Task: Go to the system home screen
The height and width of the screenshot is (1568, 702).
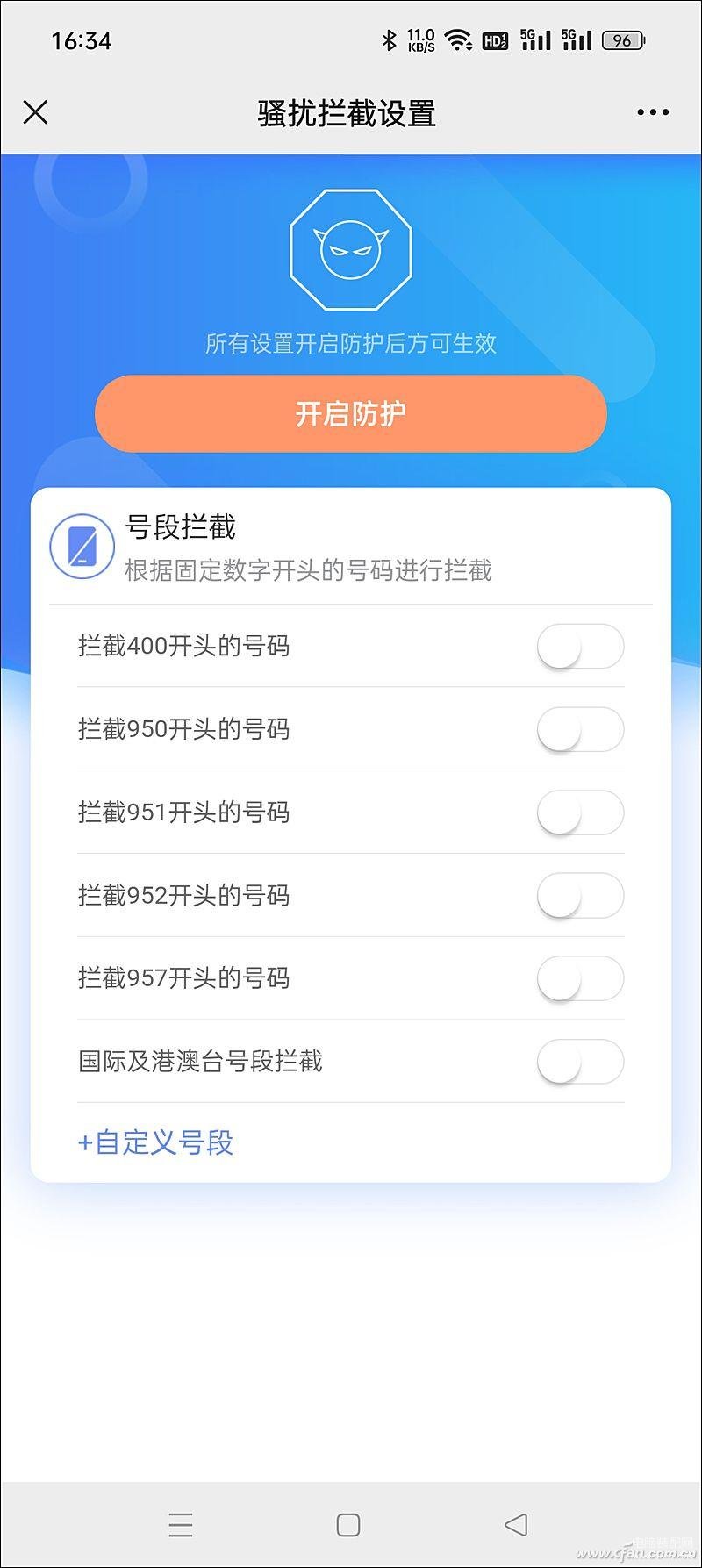Action: pyautogui.click(x=348, y=1525)
